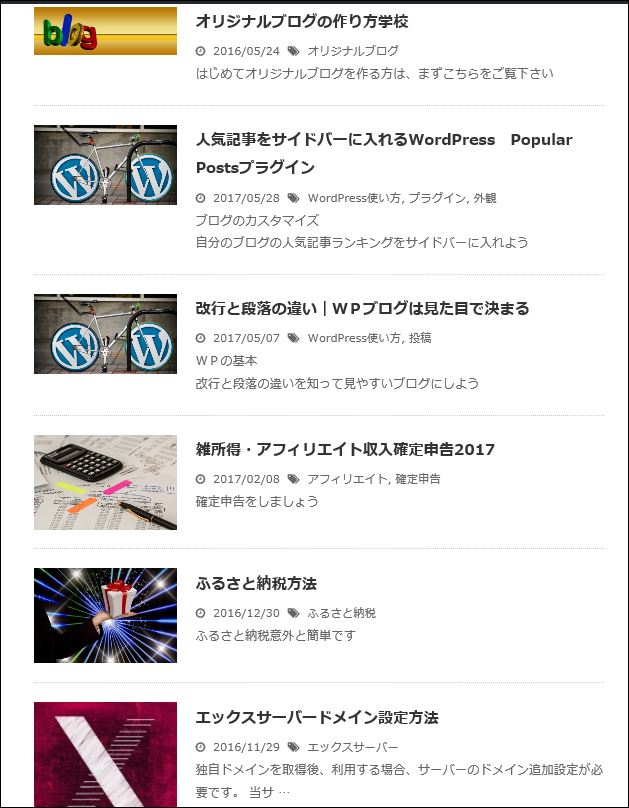The width and height of the screenshot is (629, 808).
Task: Tap the blog thumbnail for オリジナルブログの作り方学校
Action: [105, 32]
